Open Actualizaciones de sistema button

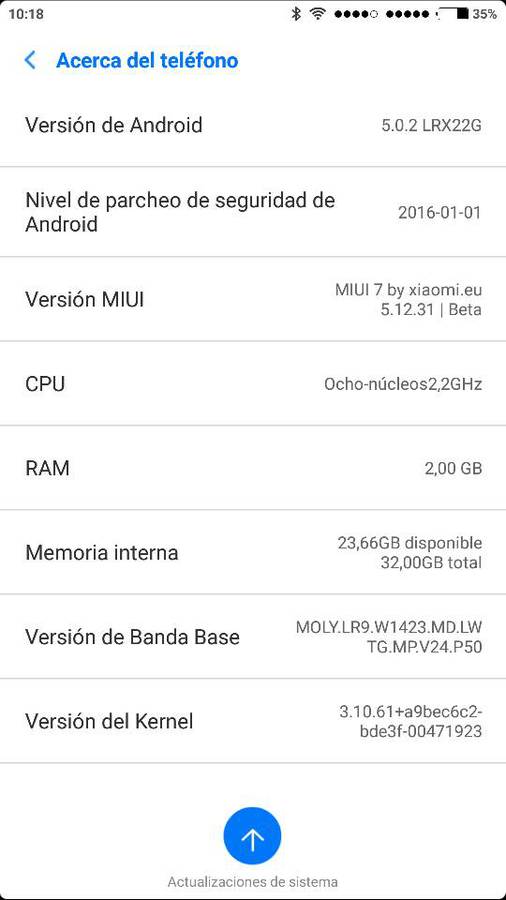coord(252,835)
